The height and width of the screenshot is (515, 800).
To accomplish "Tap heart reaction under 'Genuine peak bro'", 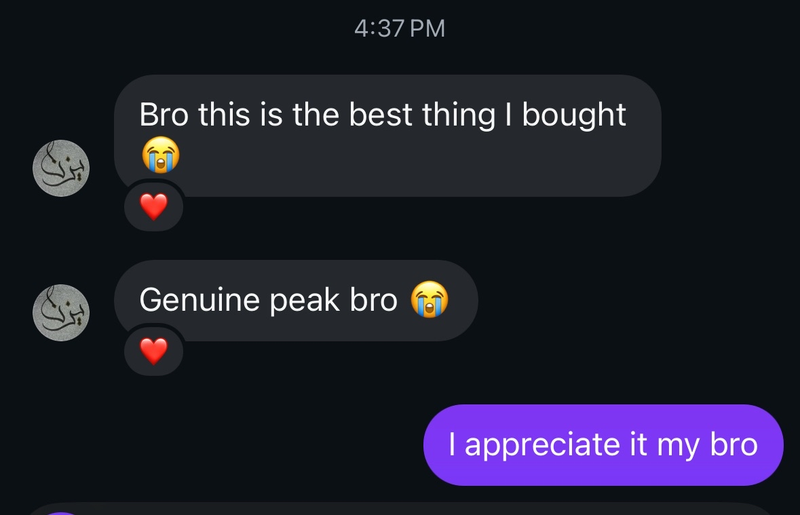I will coord(153,351).
